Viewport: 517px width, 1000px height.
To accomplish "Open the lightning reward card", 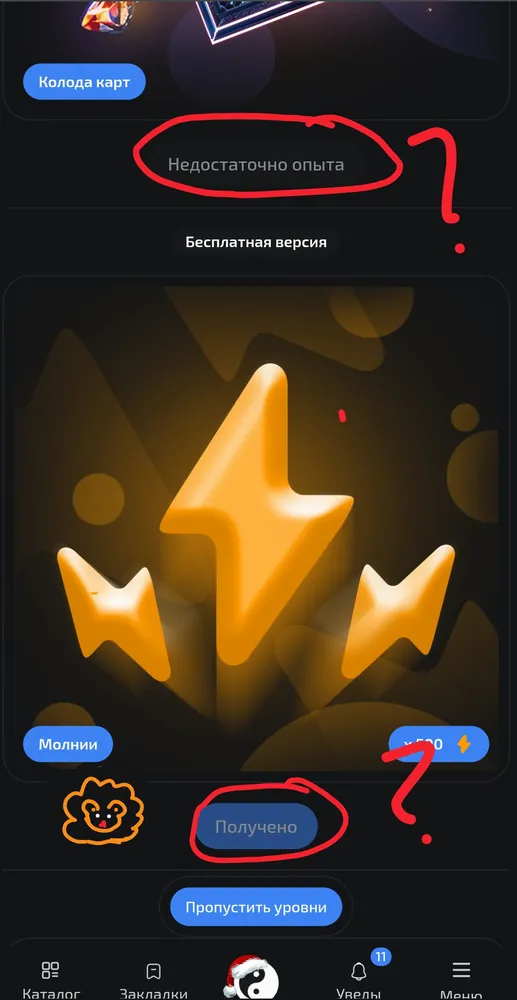I will pyautogui.click(x=256, y=529).
